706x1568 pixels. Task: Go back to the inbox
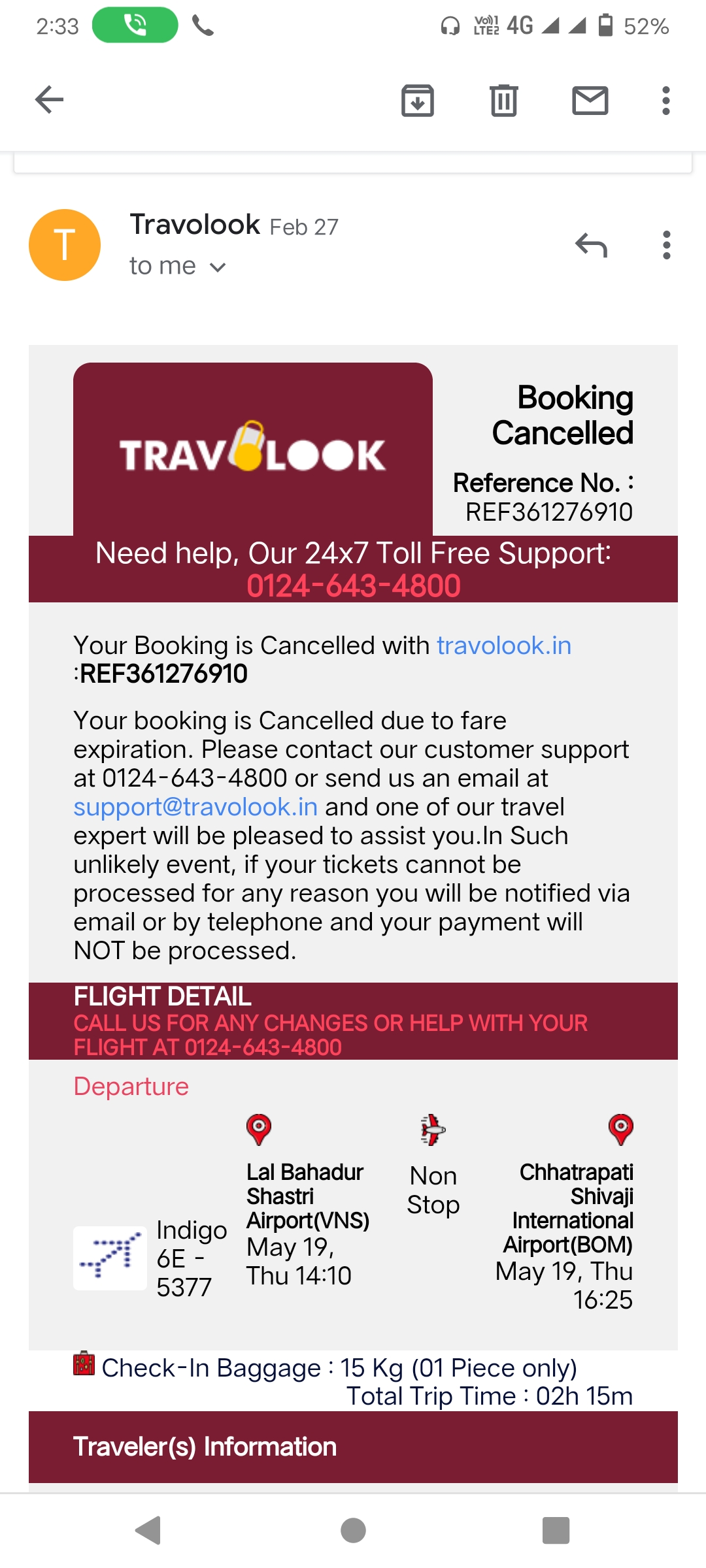coord(49,100)
